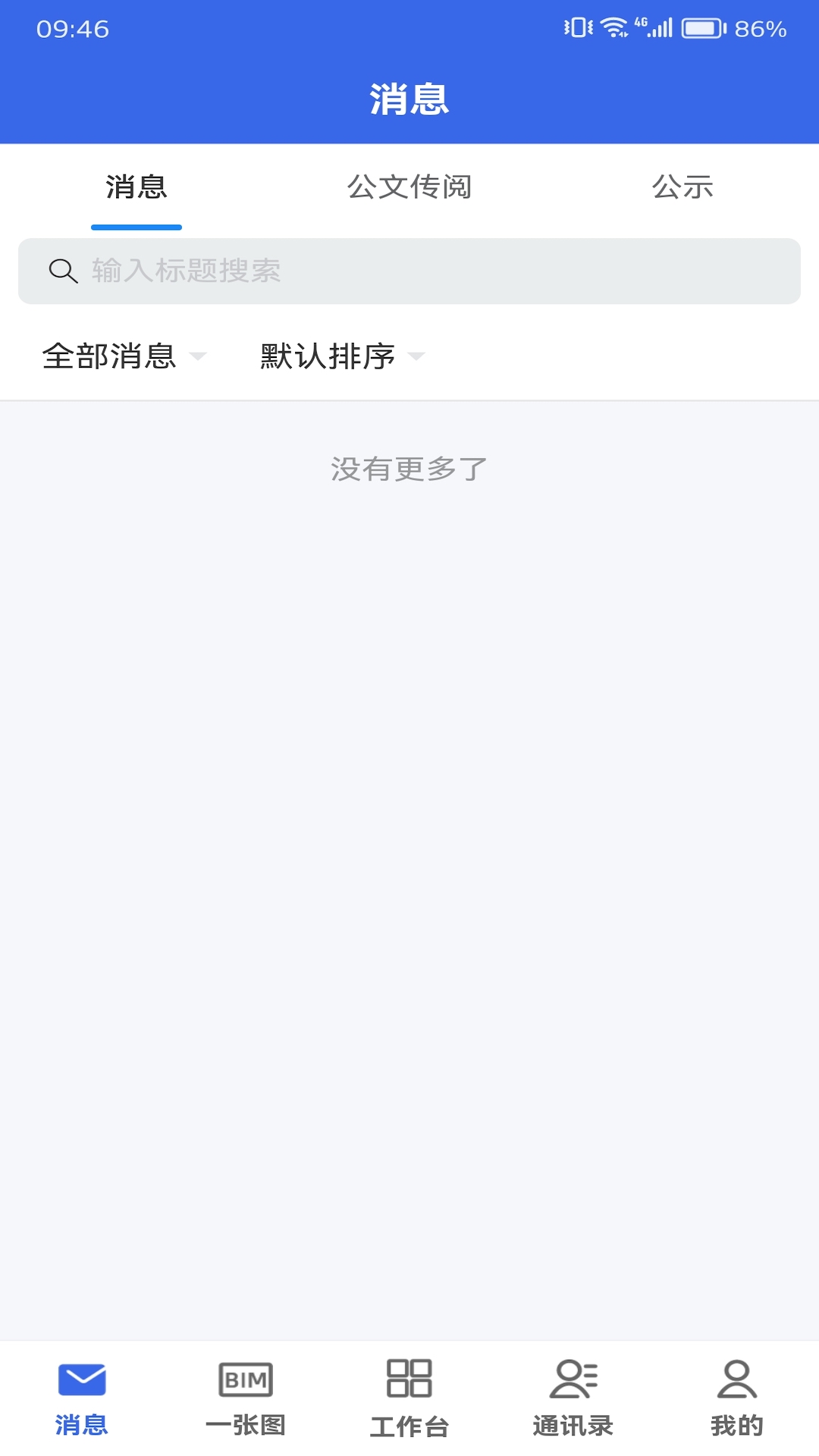Expand the arrow next to 全部消息
This screenshot has width=819, height=1456.
200,358
